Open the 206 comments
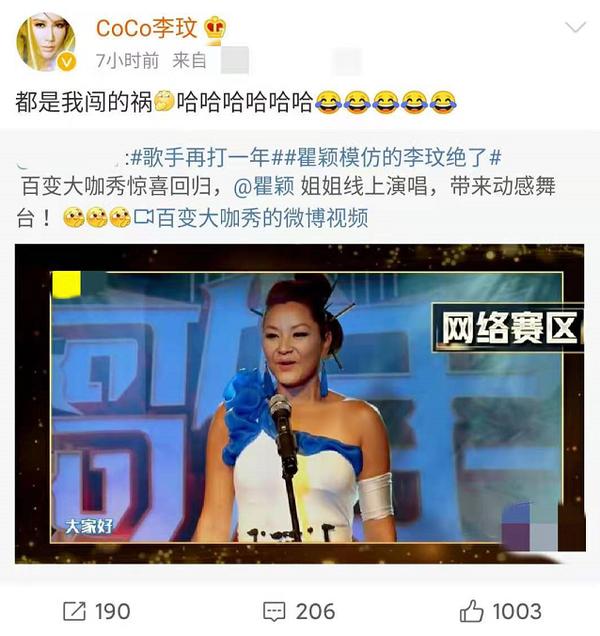Image resolution: width=600 pixels, height=636 pixels. coord(298,610)
